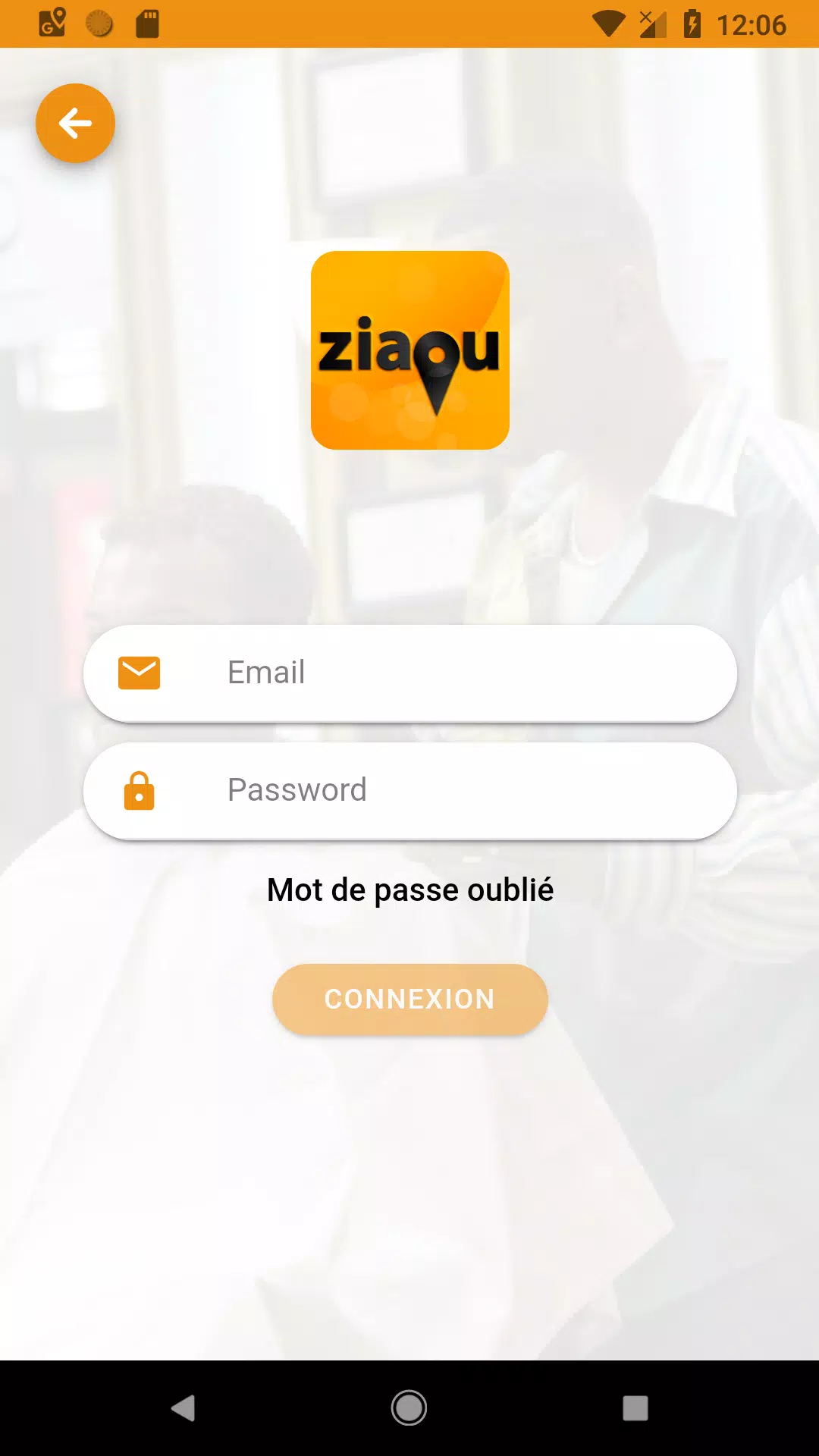Open the 'Mot de passe oublié' link

[x=410, y=890]
